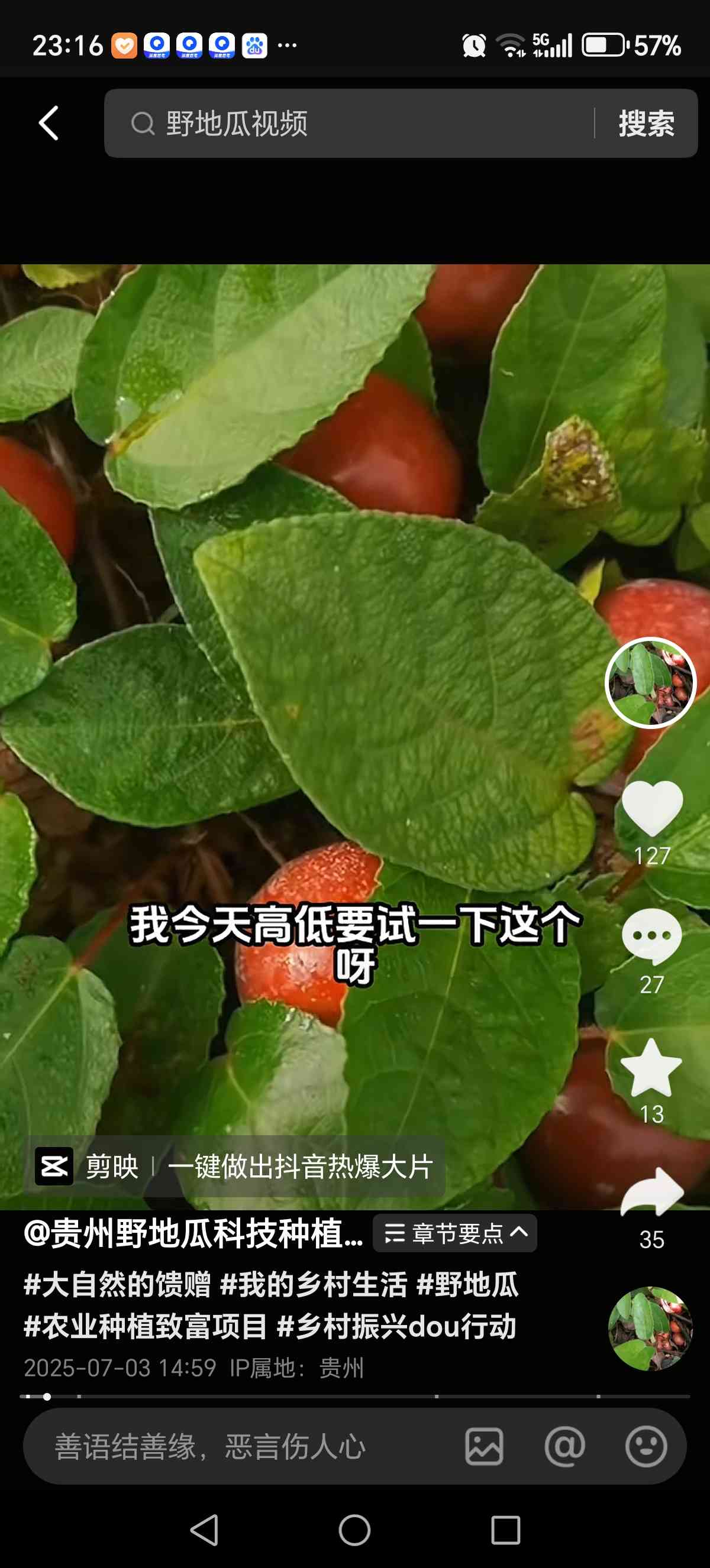710x1568 pixels.
Task: Like the video with the heart icon
Action: 651,808
